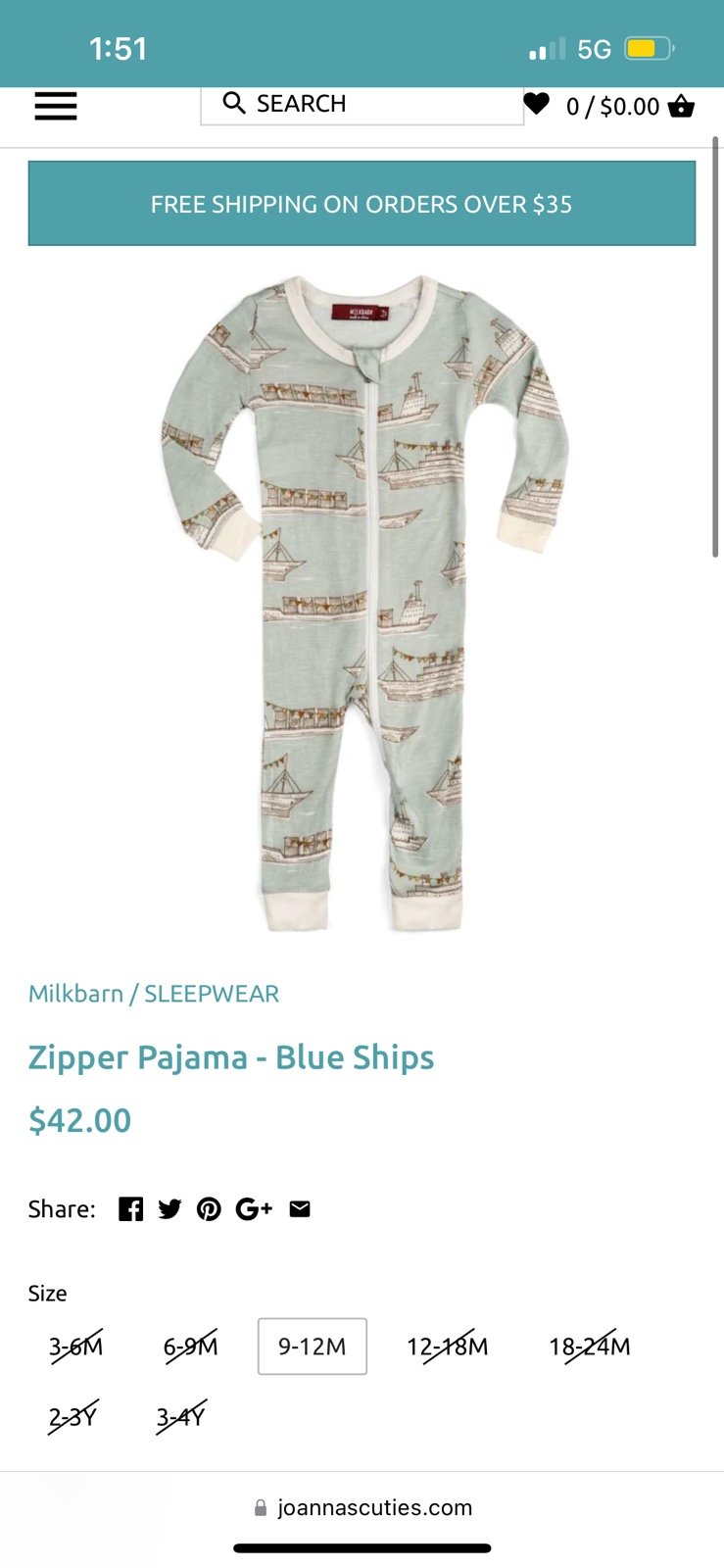
Task: Select the 3-4Y size option
Action: coord(181,1417)
